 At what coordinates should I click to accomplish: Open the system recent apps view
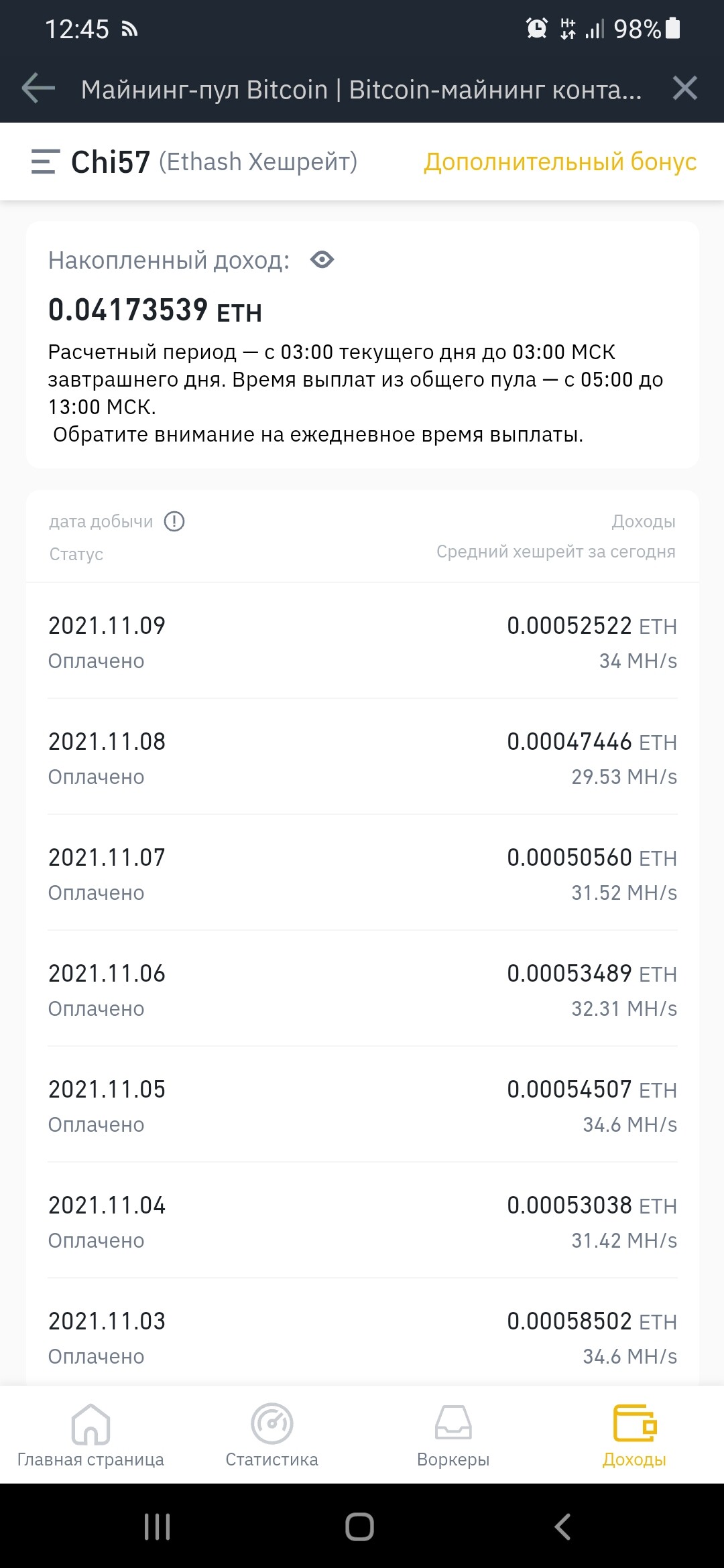[x=158, y=1526]
